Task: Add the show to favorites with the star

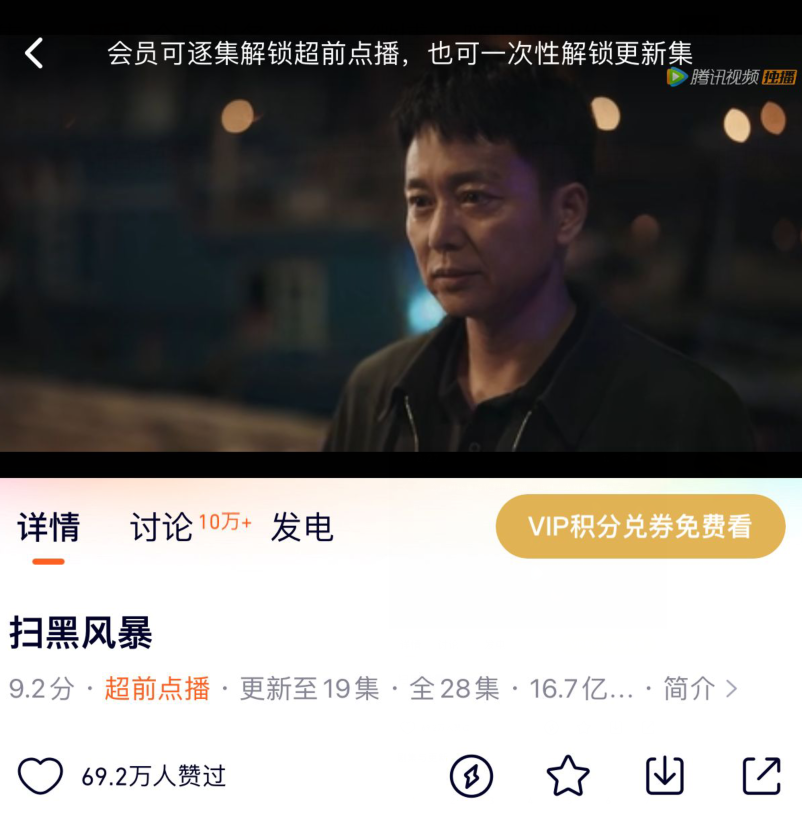Action: tap(567, 776)
